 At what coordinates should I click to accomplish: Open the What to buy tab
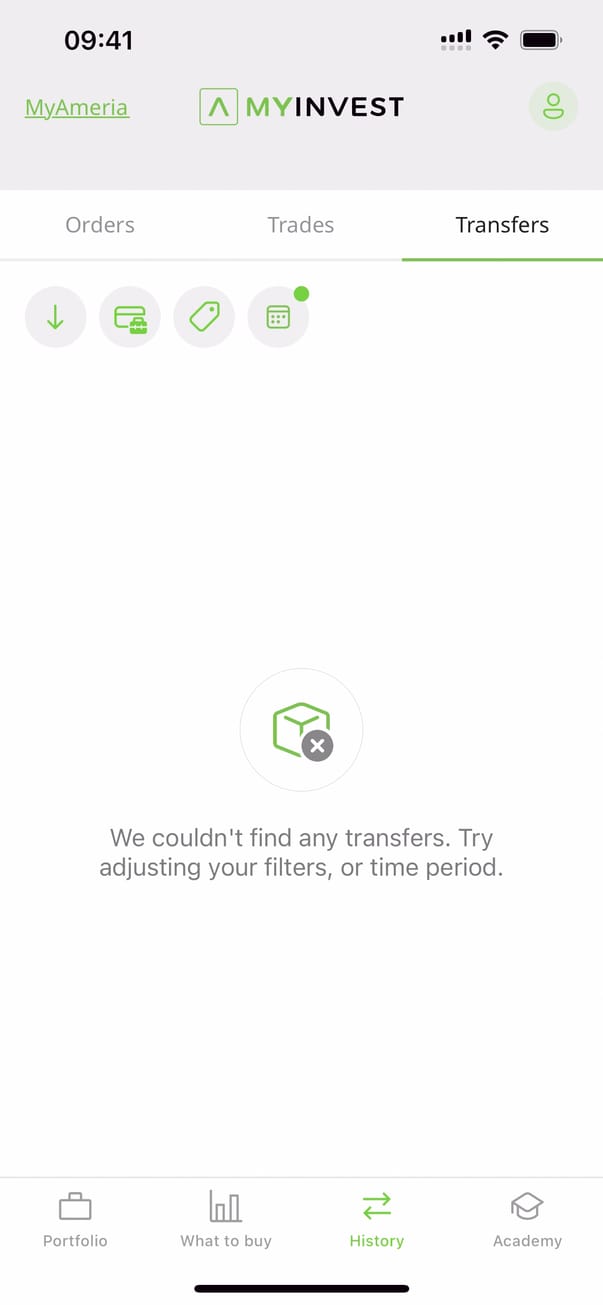[226, 1219]
